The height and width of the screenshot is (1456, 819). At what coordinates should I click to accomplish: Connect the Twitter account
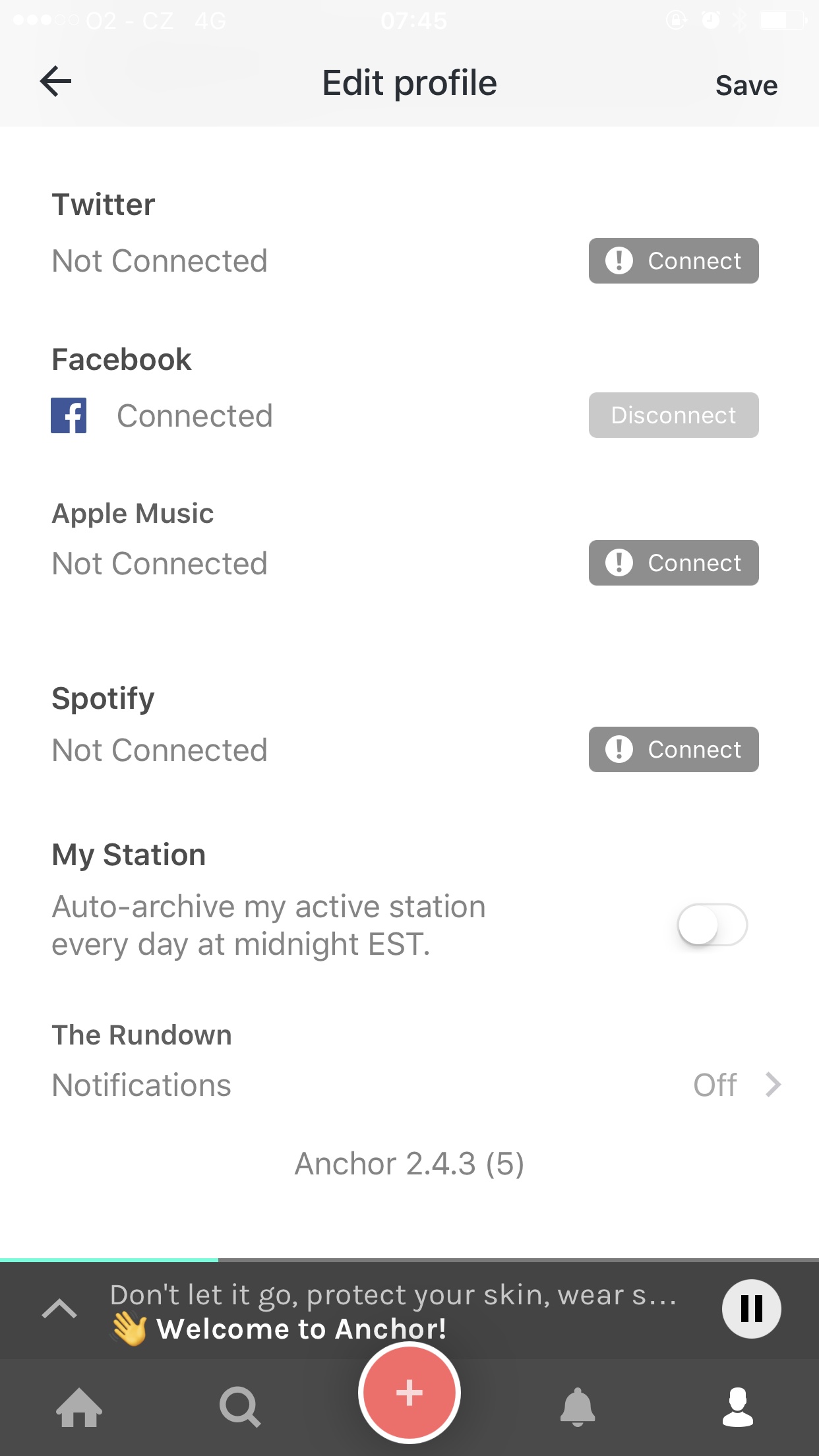(673, 260)
